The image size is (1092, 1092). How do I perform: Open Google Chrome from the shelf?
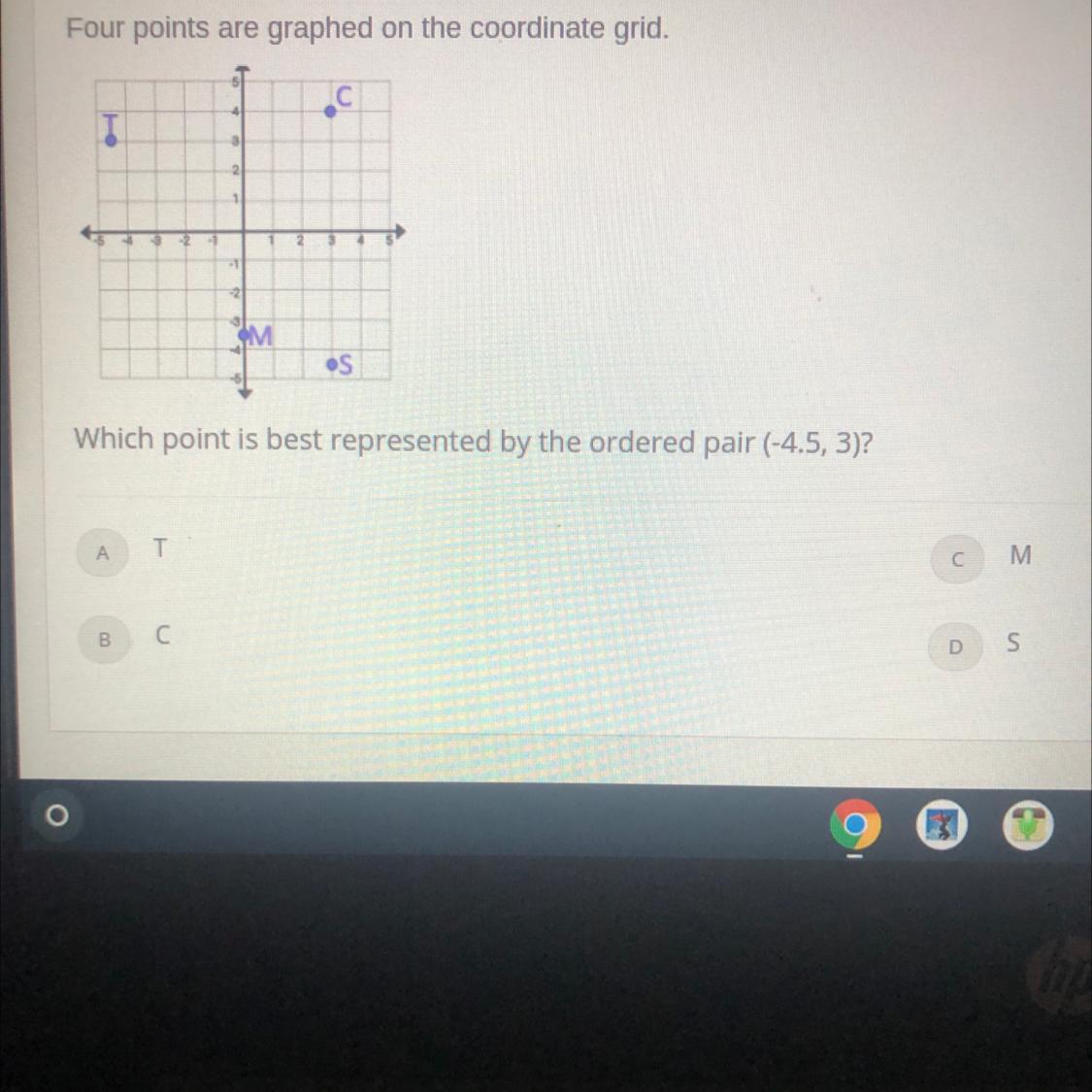point(855,826)
